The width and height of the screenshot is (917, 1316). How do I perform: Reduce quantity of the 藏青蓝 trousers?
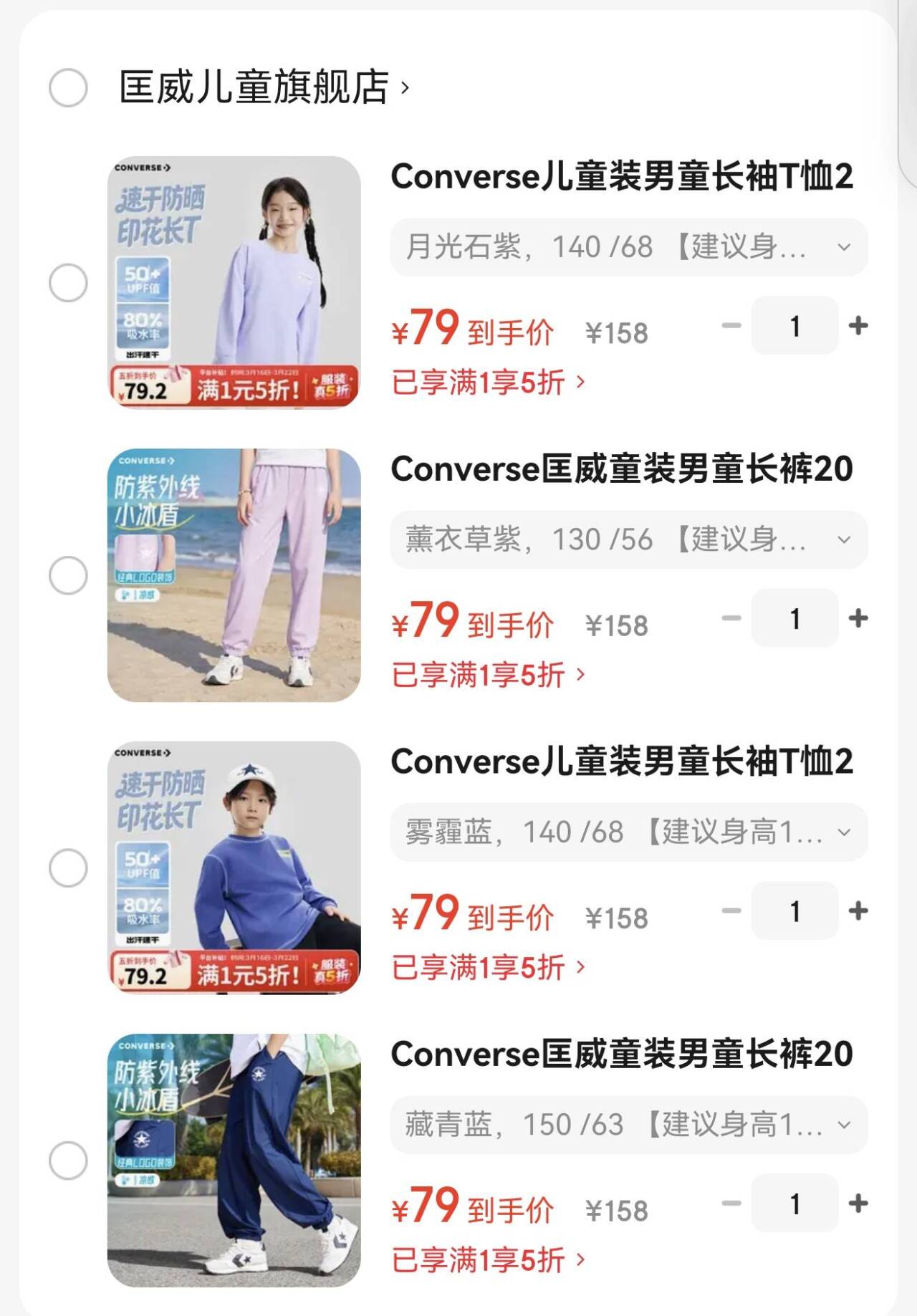[x=731, y=1204]
